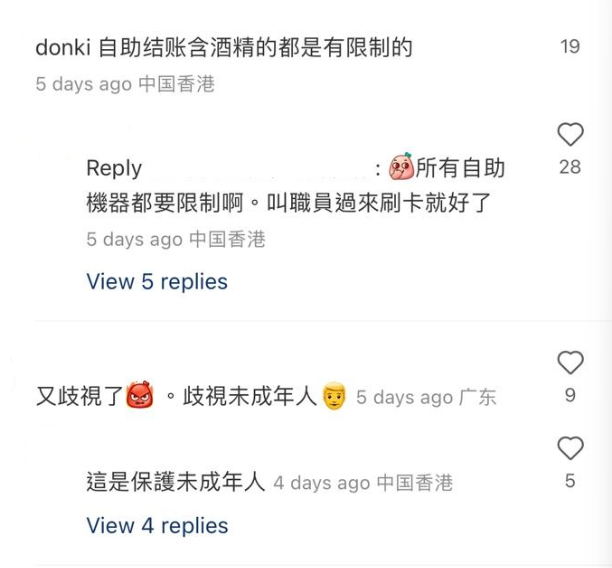Expand View 4 replies

coord(157,525)
